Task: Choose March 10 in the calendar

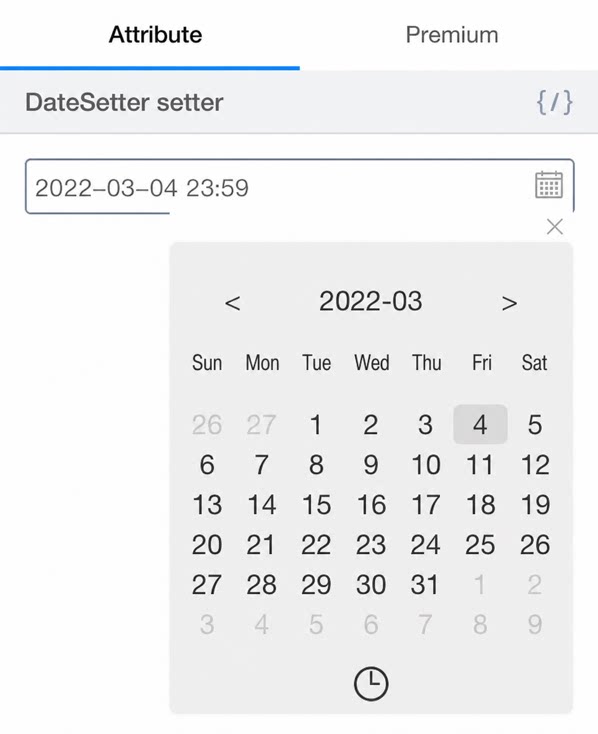Action: tap(425, 465)
